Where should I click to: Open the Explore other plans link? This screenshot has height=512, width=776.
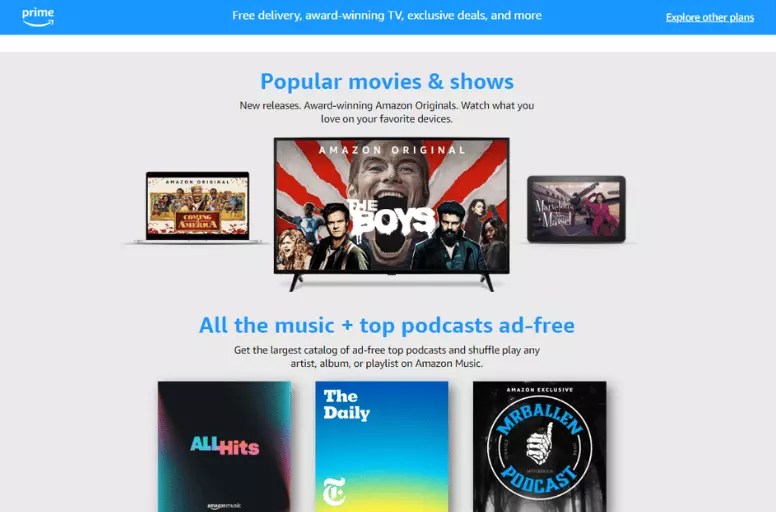[x=709, y=17]
